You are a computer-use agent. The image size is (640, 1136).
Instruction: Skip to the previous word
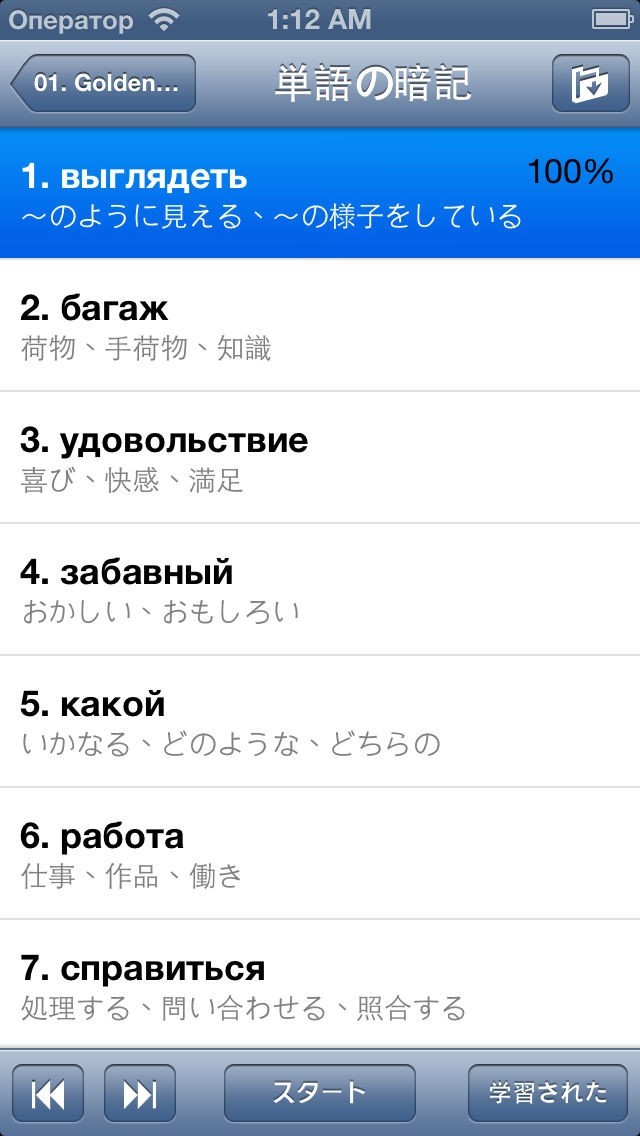[48, 1094]
